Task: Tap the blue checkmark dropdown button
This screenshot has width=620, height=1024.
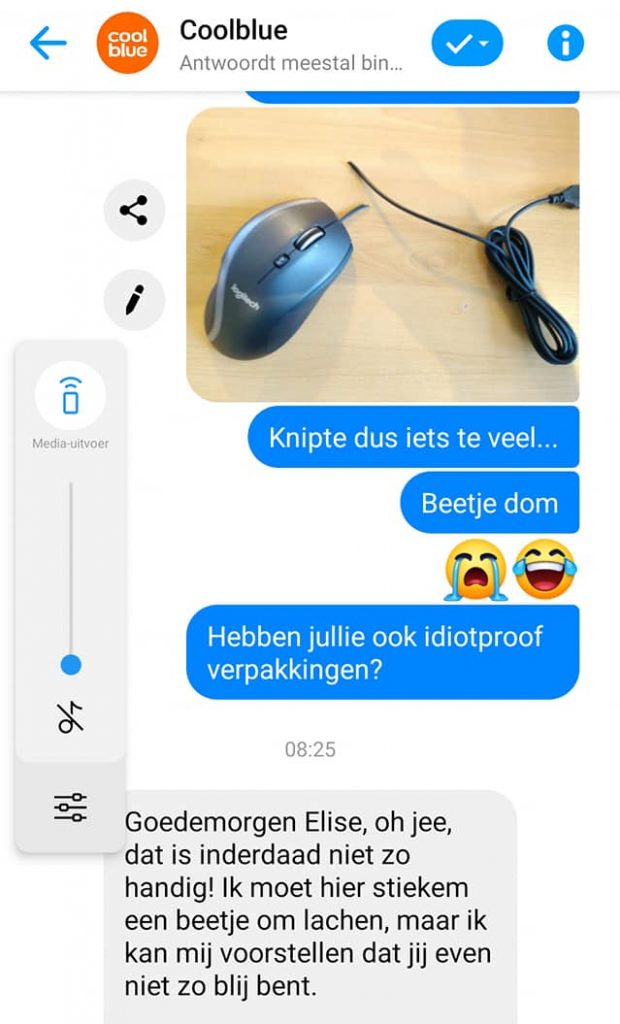Action: click(x=467, y=43)
